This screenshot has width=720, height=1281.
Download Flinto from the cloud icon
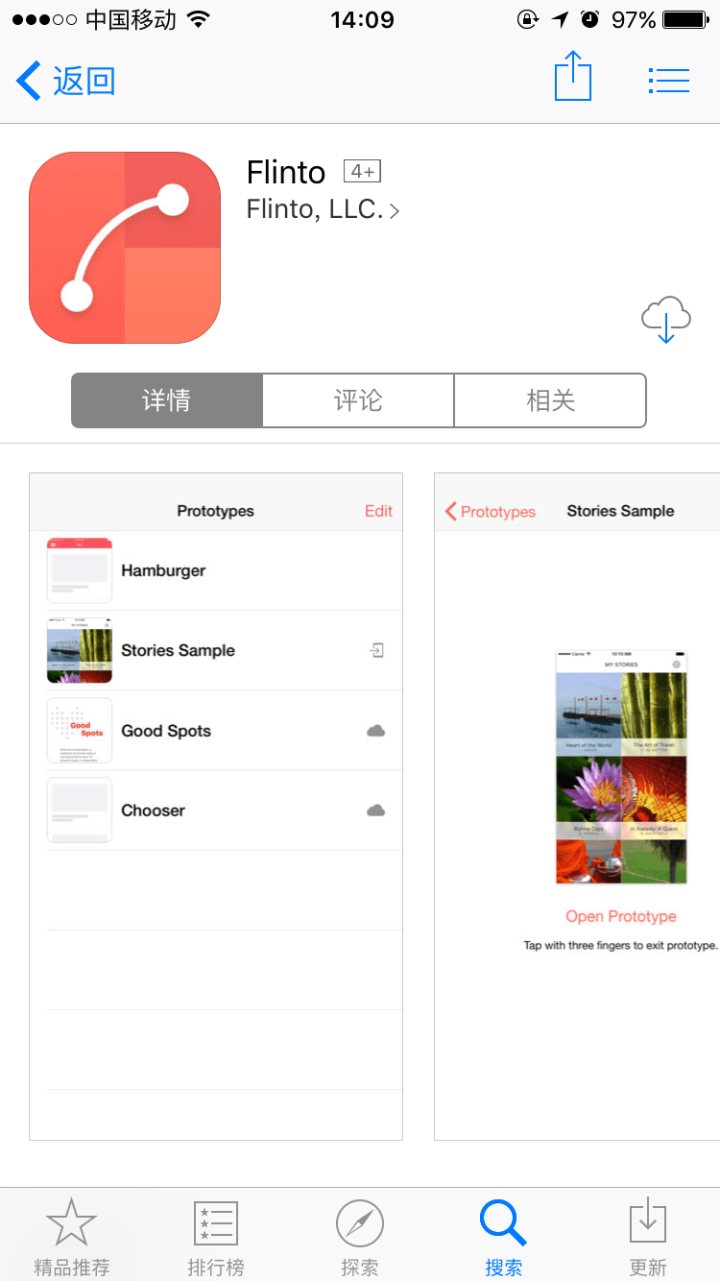(x=666, y=320)
